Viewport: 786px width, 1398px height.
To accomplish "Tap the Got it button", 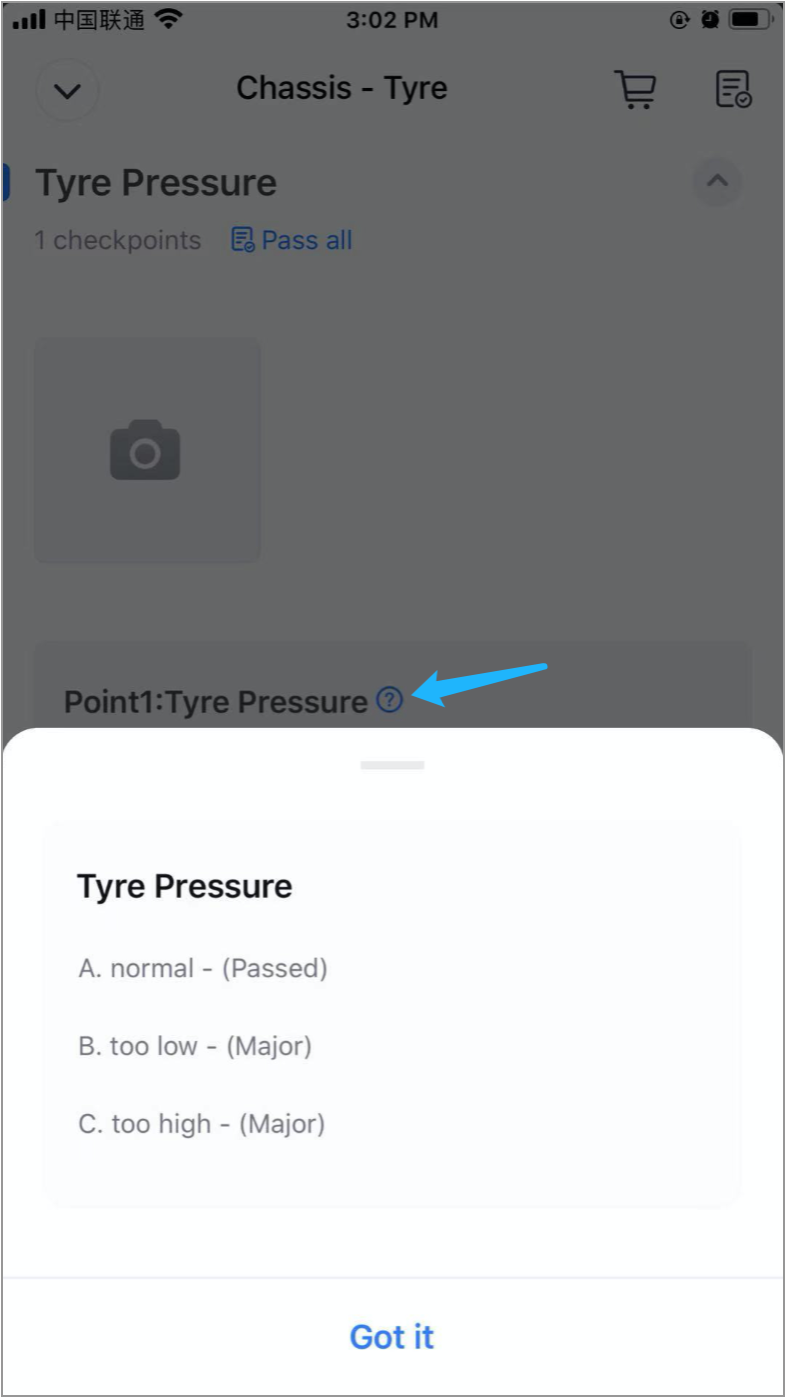I will [392, 1337].
